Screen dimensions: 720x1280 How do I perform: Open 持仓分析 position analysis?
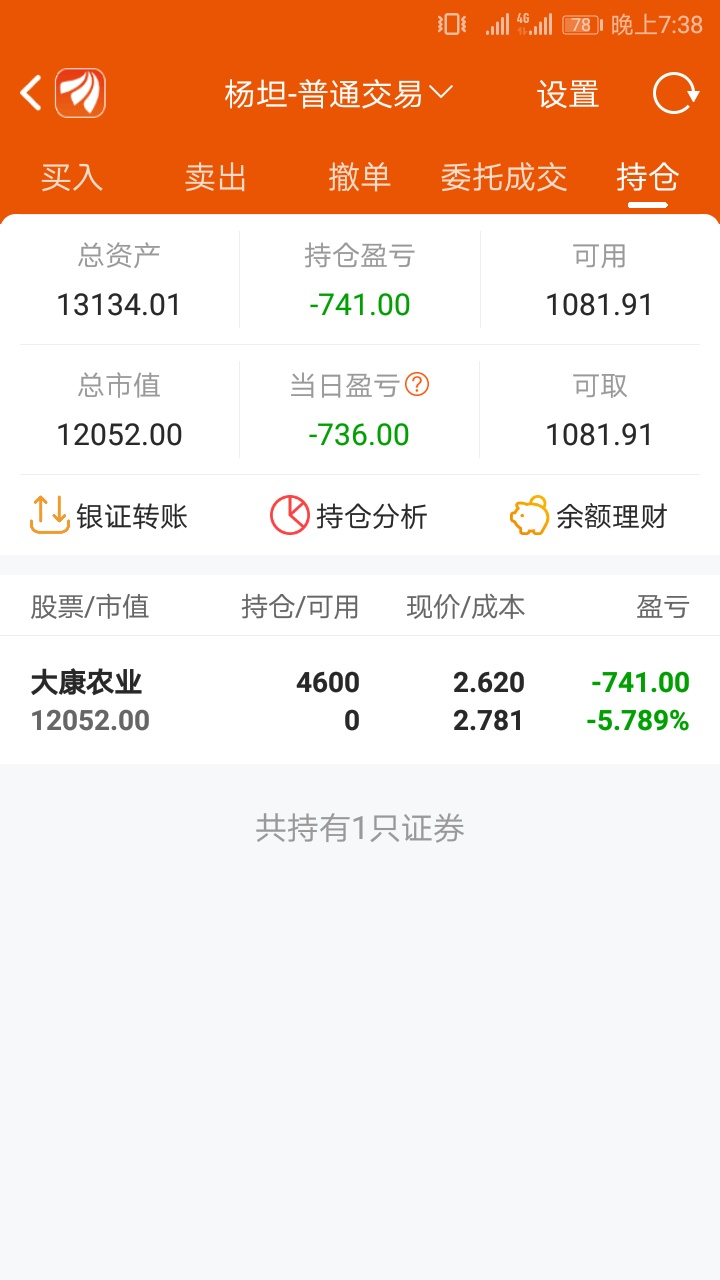tap(349, 516)
